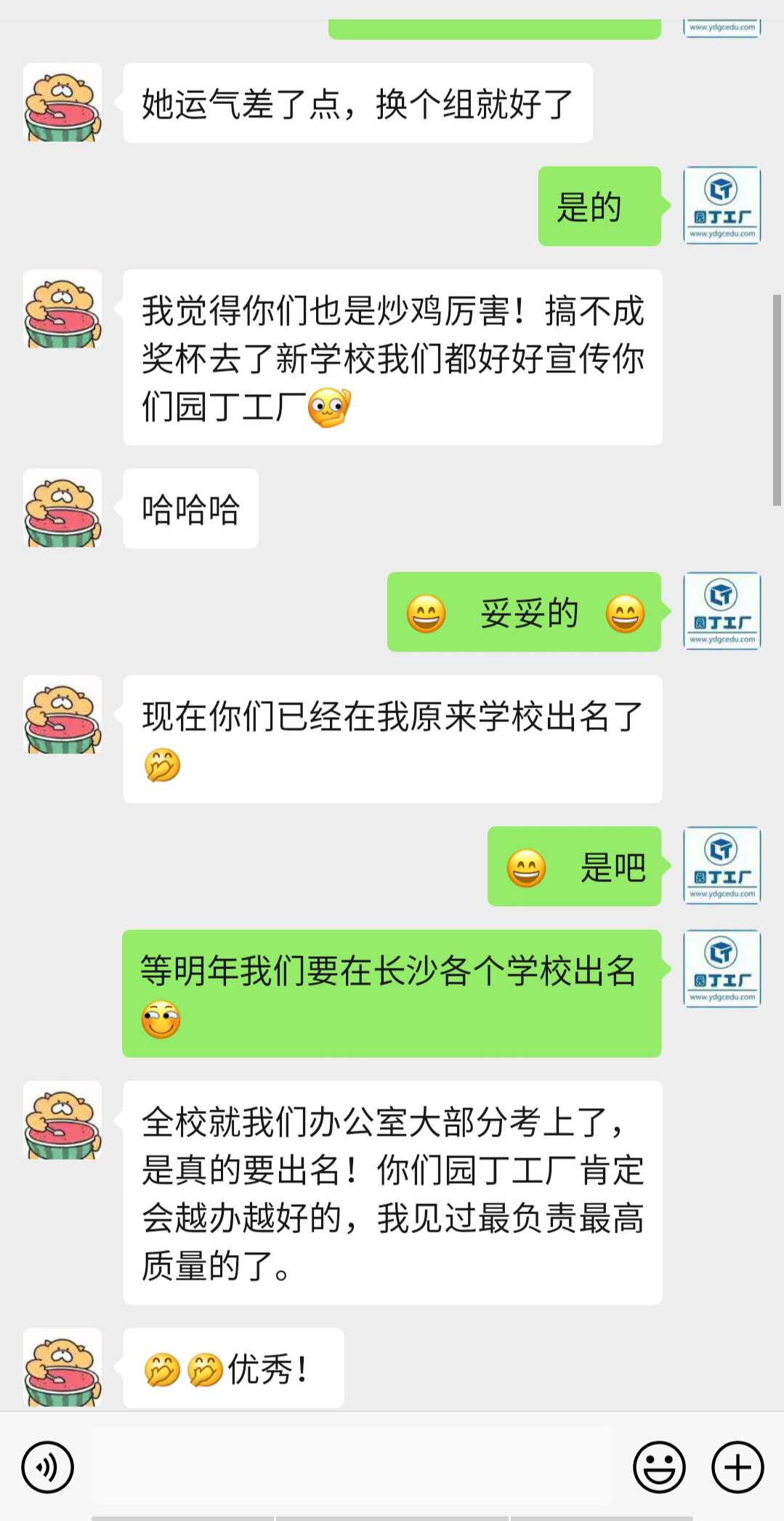The height and width of the screenshot is (1521, 784).
Task: Open the emoji sticker panel
Action: (659, 1467)
